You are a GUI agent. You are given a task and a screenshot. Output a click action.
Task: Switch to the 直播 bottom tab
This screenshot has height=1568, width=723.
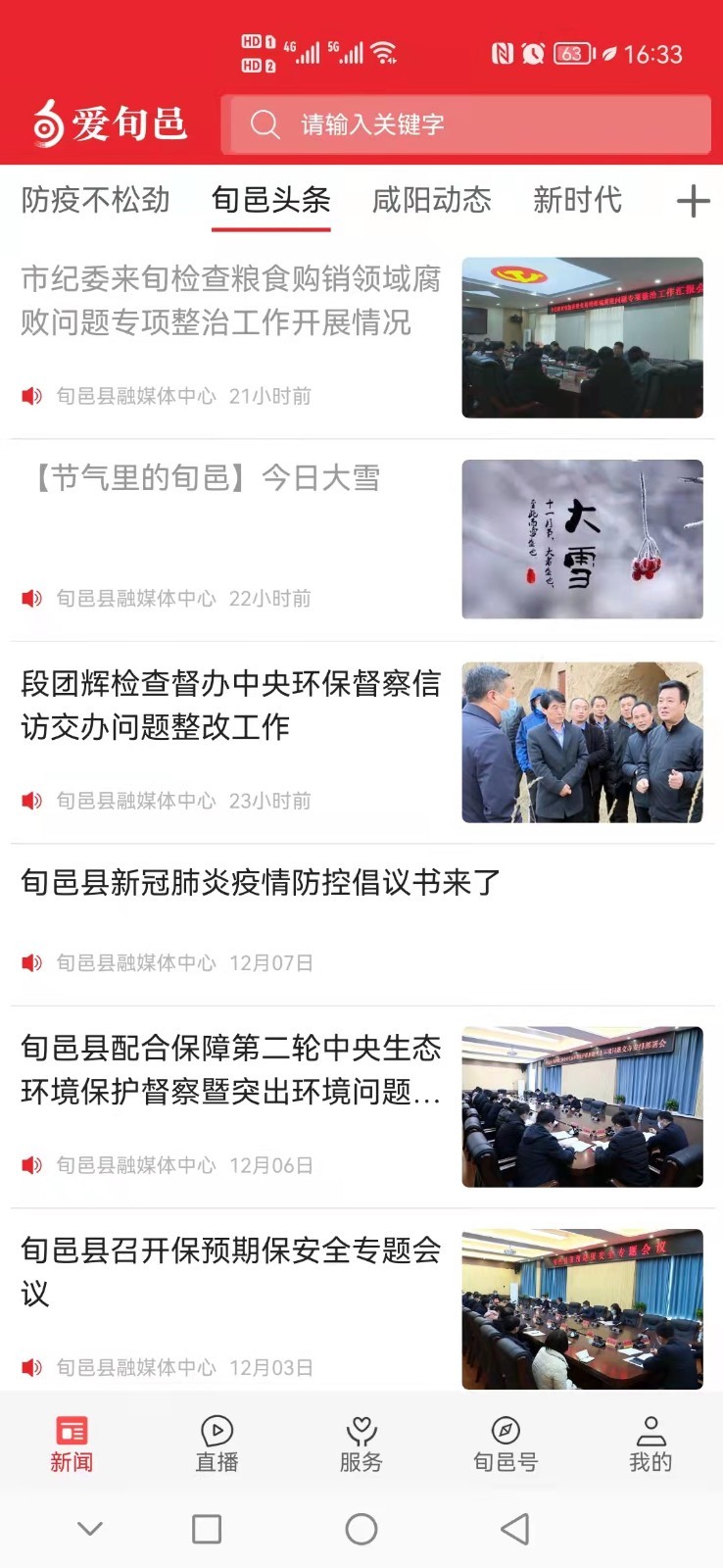pyautogui.click(x=217, y=1444)
